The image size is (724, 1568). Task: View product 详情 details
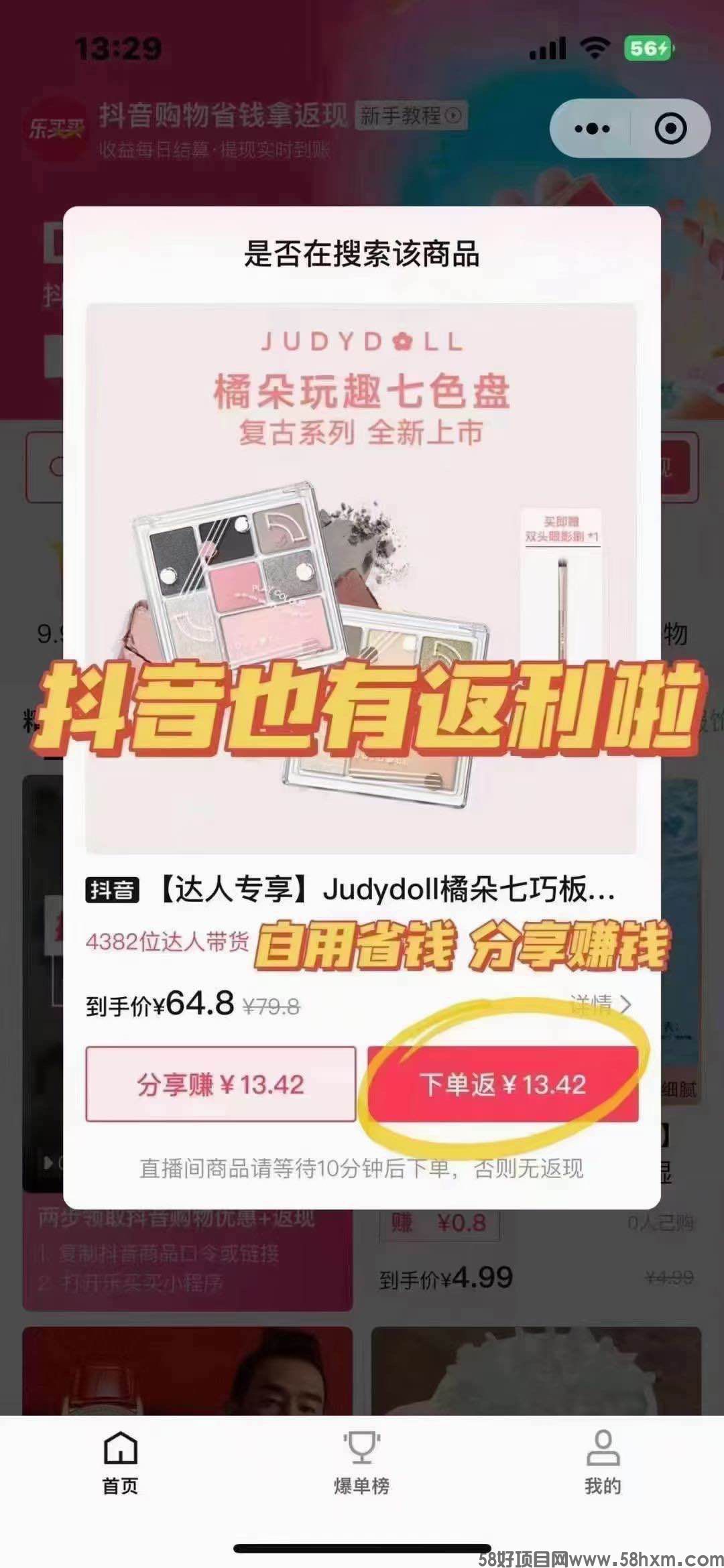[x=601, y=1004]
